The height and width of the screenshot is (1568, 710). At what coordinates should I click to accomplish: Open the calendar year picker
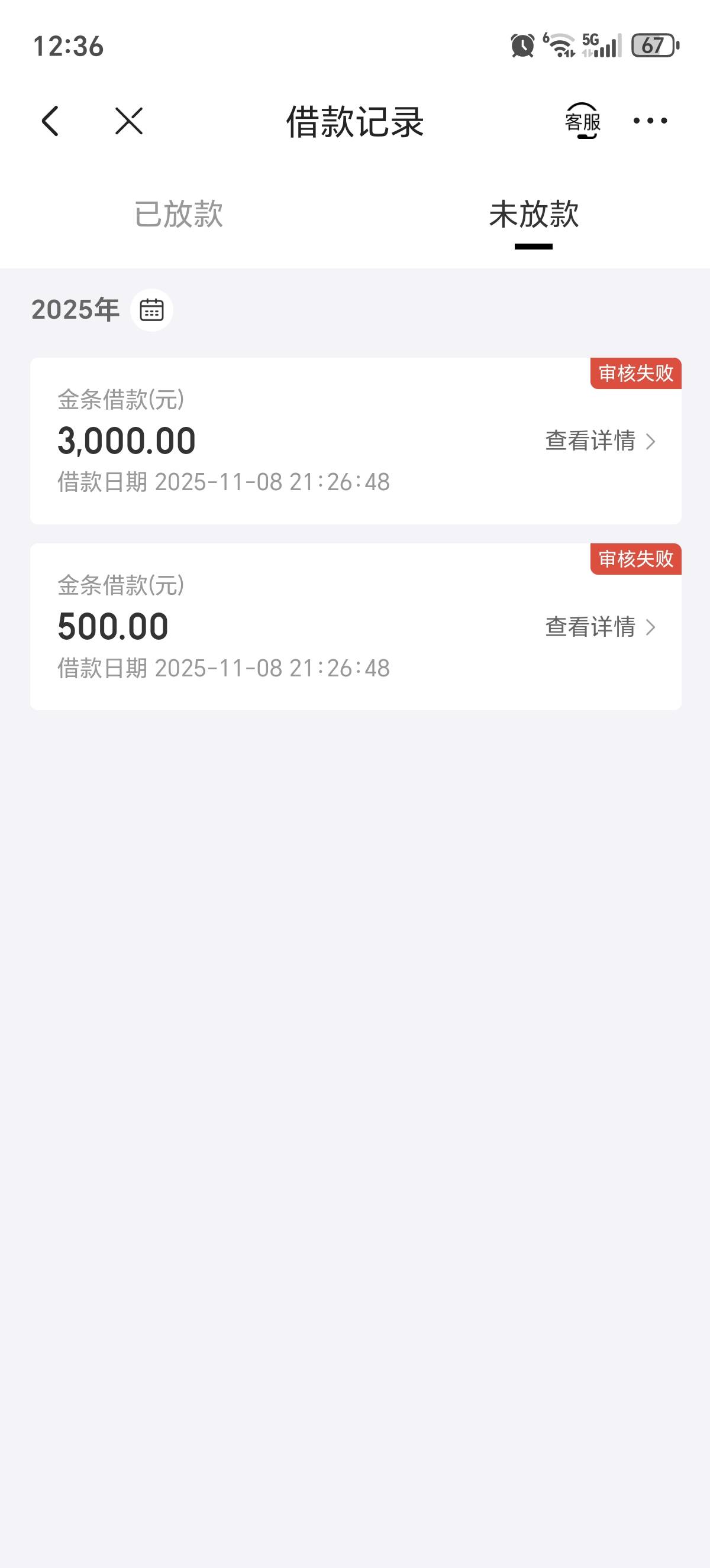pyautogui.click(x=151, y=310)
